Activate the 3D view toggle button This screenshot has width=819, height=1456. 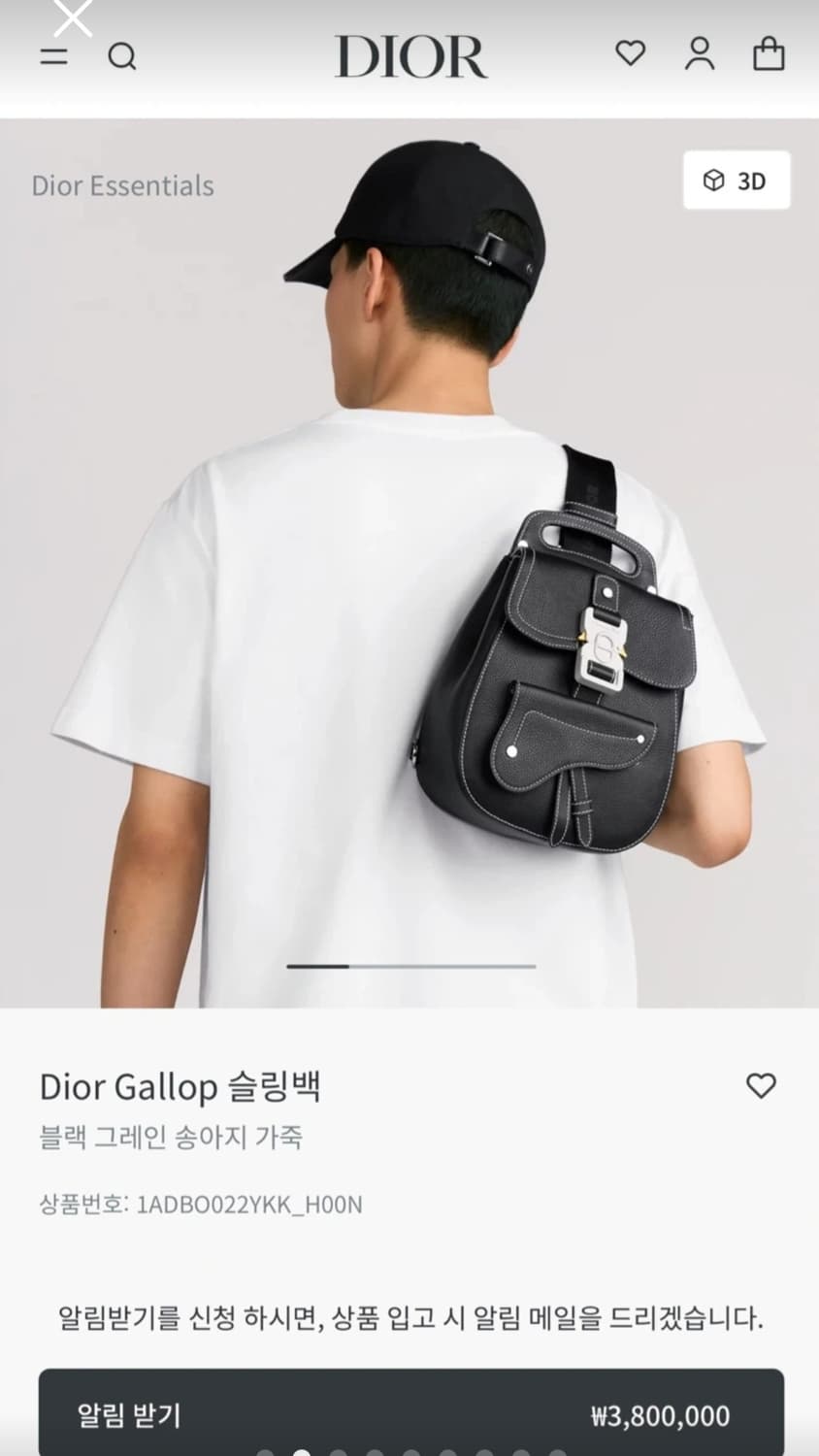pos(736,180)
